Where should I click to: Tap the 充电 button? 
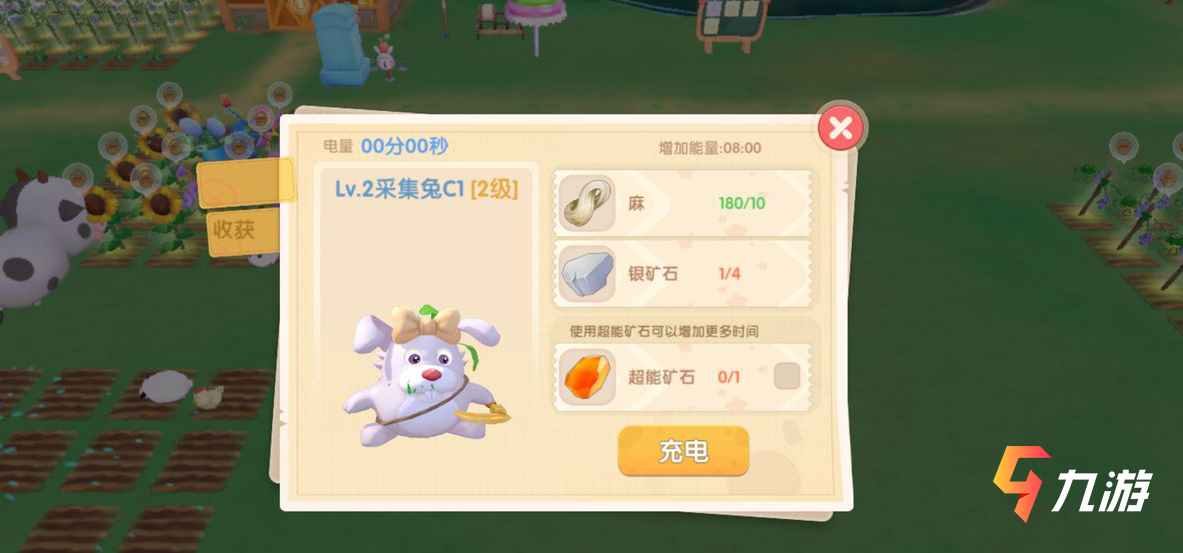[683, 452]
